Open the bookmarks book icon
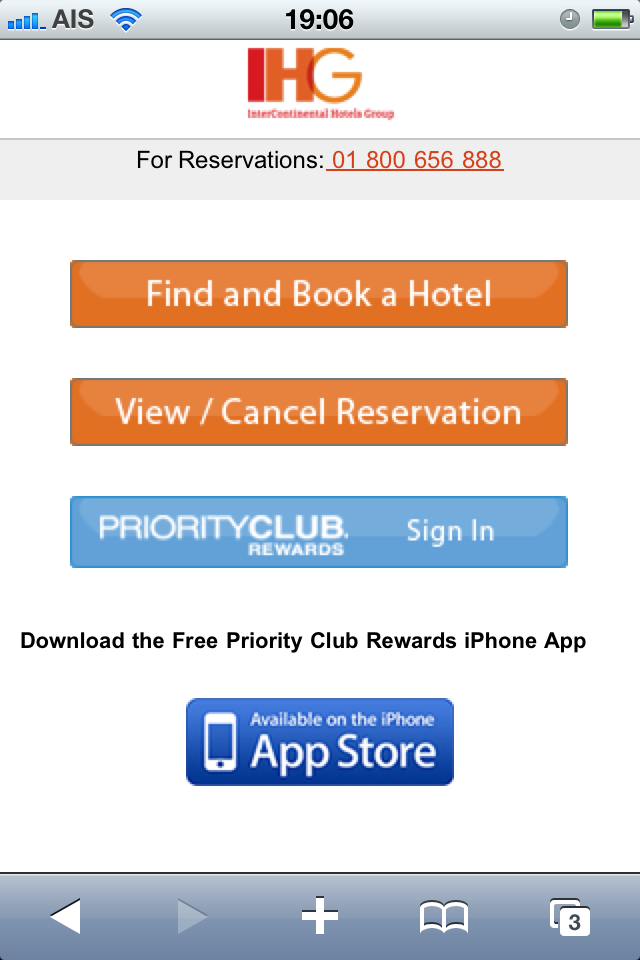Screen dimensions: 640x960 click(x=444, y=916)
